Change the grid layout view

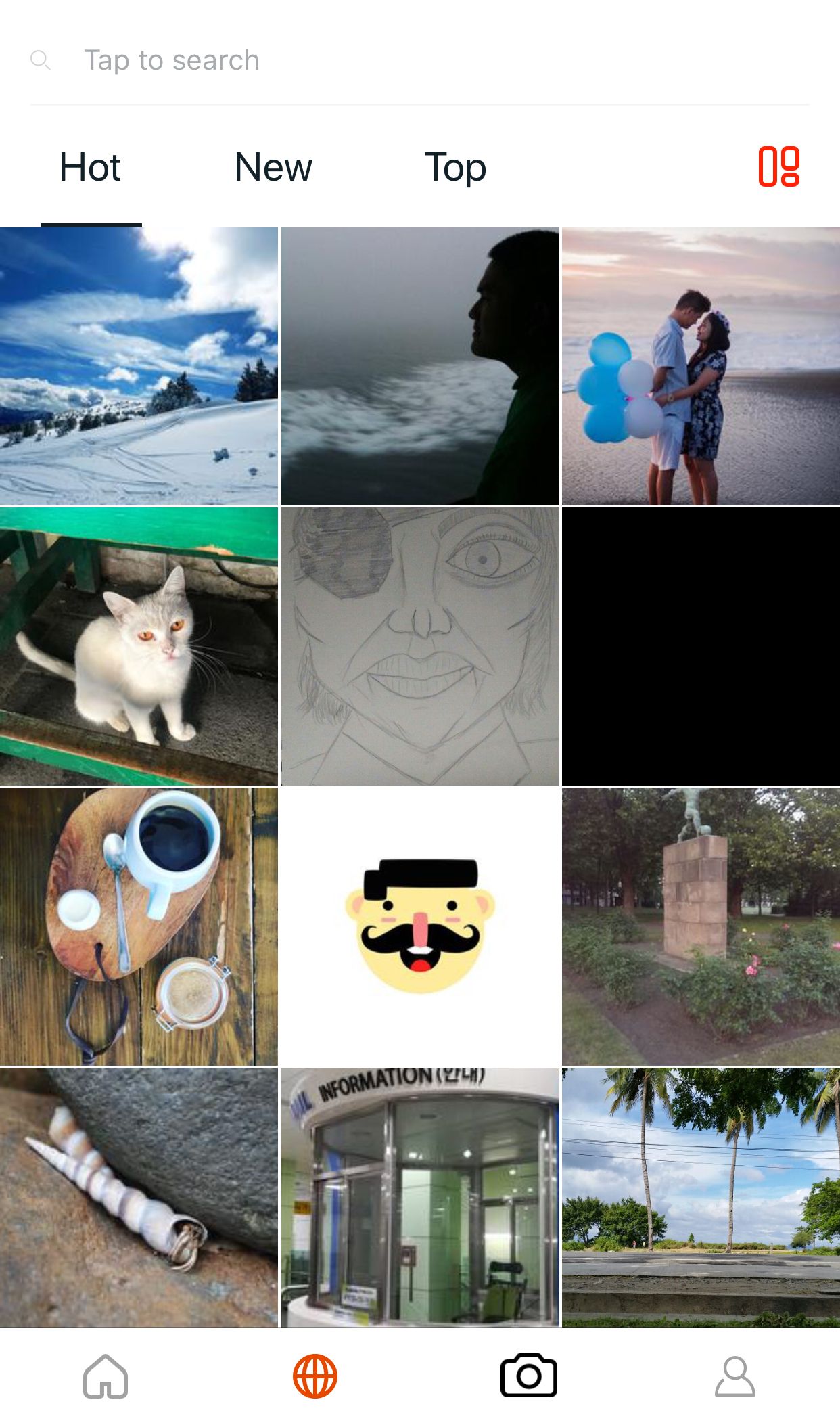tap(778, 166)
